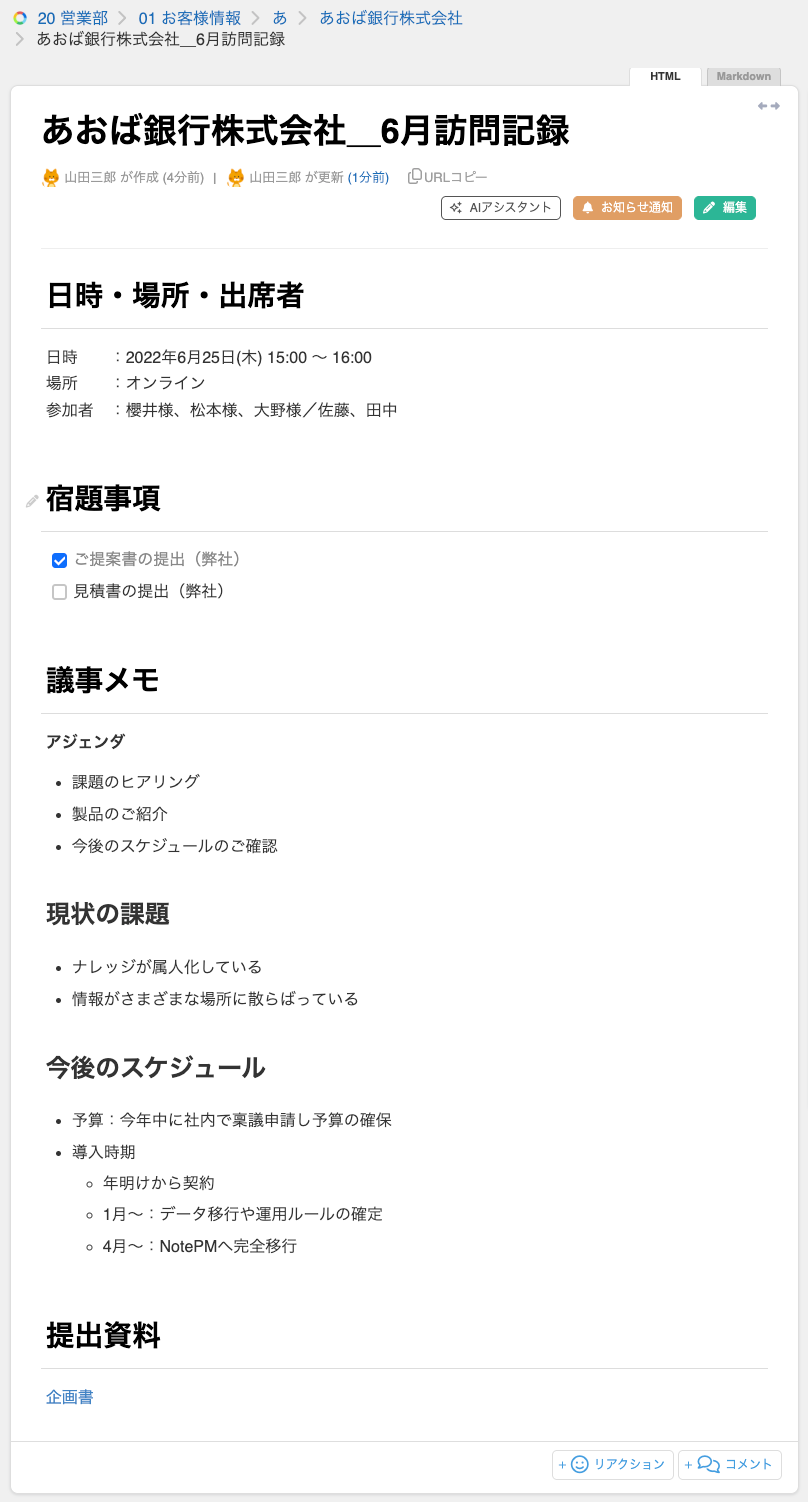
Task: Open the AIアシスタント button
Action: click(500, 208)
